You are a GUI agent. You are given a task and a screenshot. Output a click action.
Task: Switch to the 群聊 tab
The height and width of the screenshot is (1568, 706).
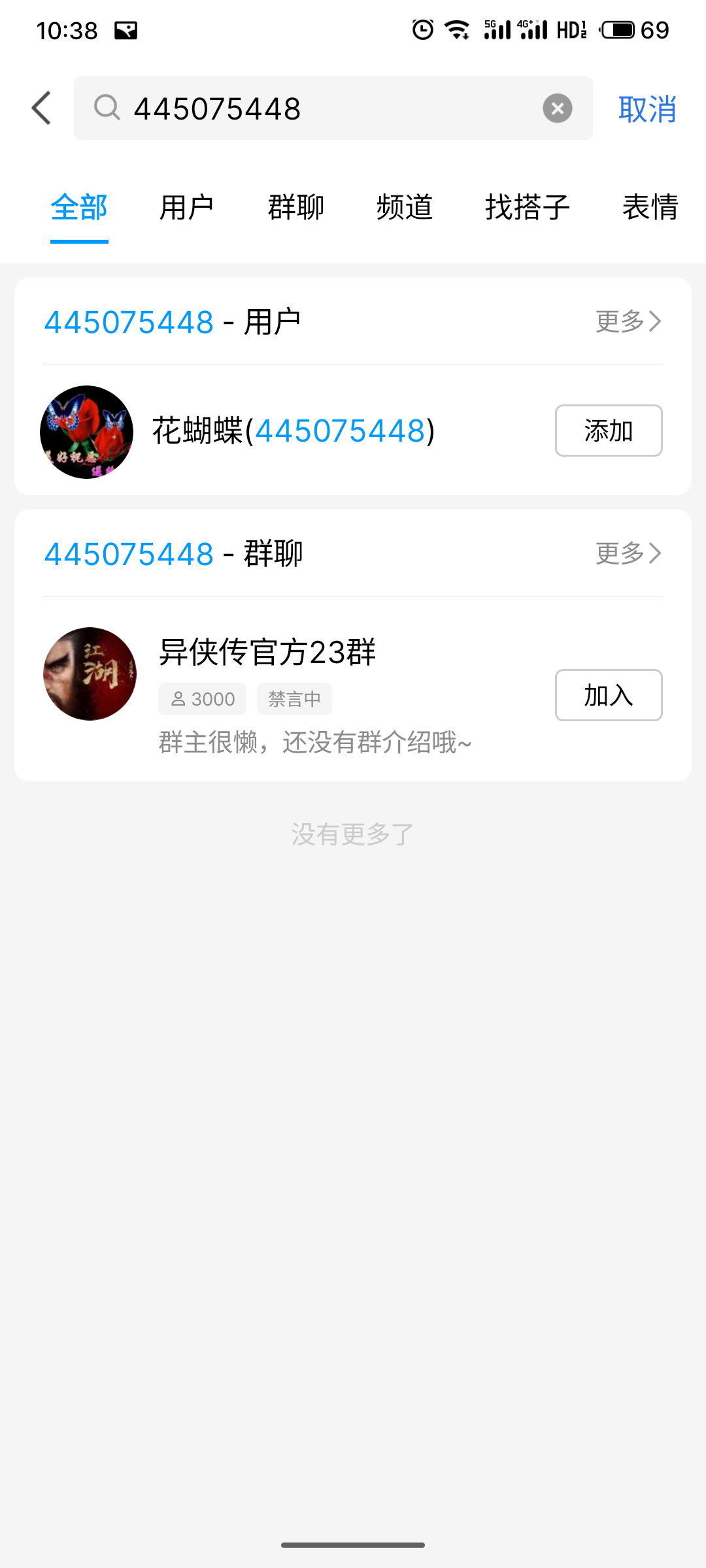click(x=295, y=206)
